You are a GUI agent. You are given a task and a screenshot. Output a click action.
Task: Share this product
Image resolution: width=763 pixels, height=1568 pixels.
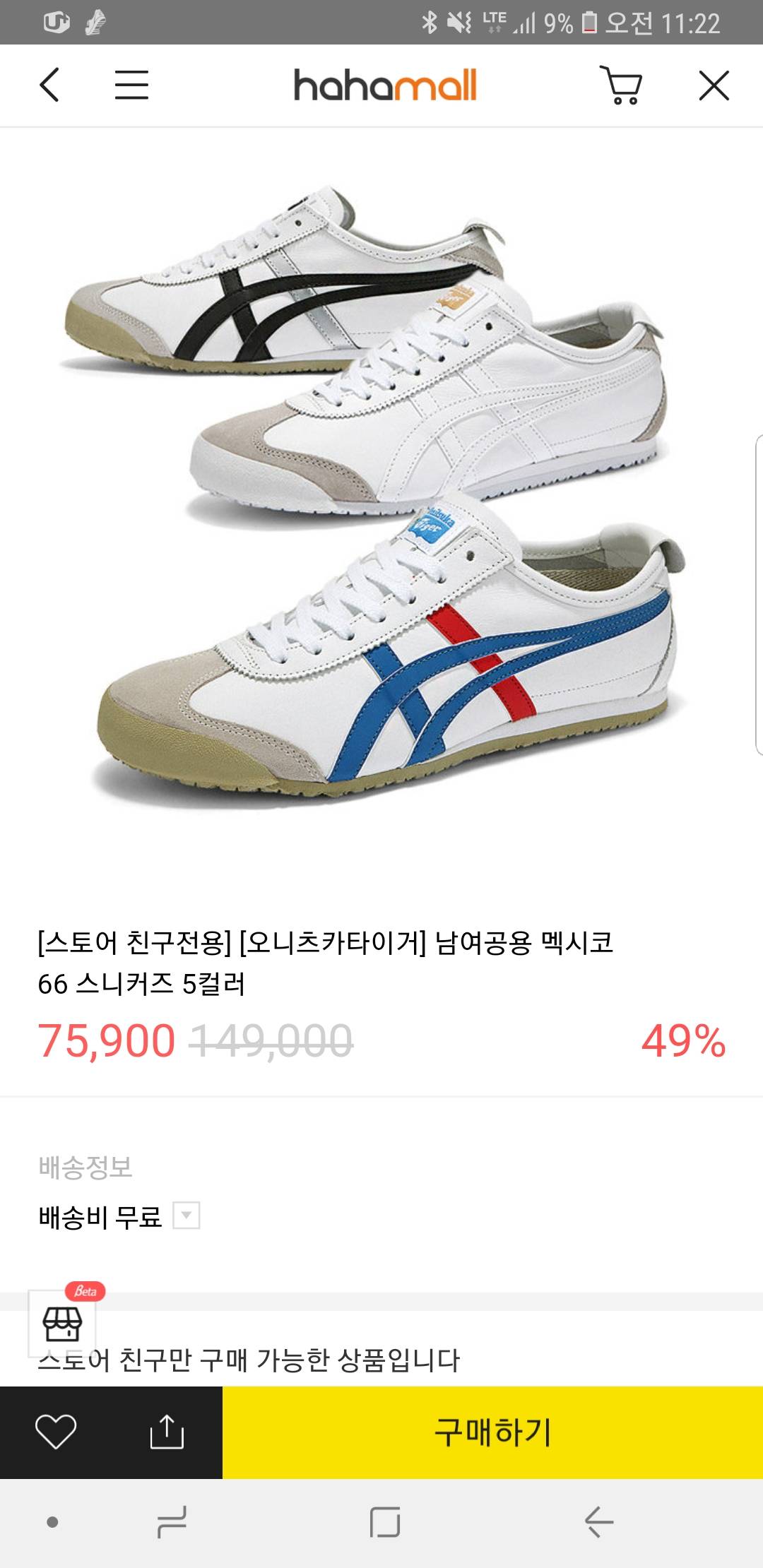(167, 1432)
